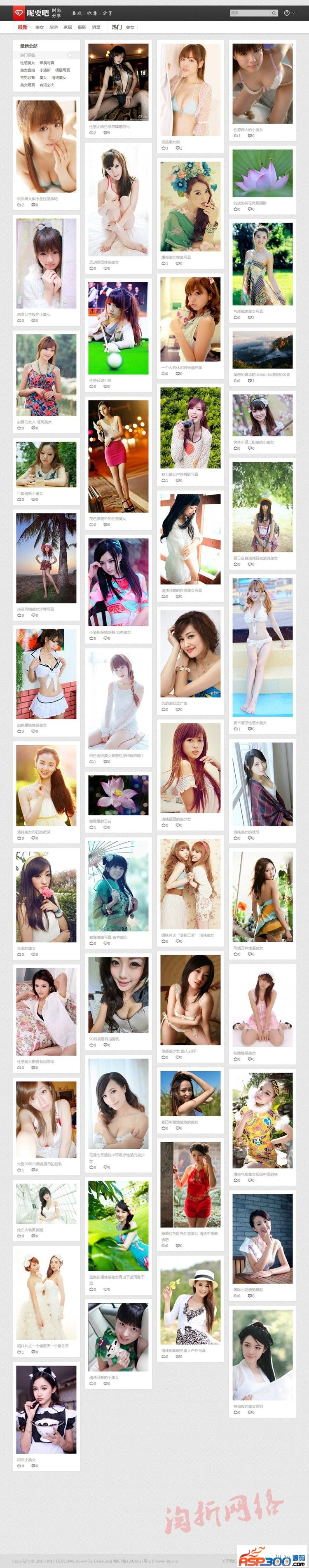The height and width of the screenshot is (1568, 309).
Task: Tap the search box in the header
Action: coord(249,13)
